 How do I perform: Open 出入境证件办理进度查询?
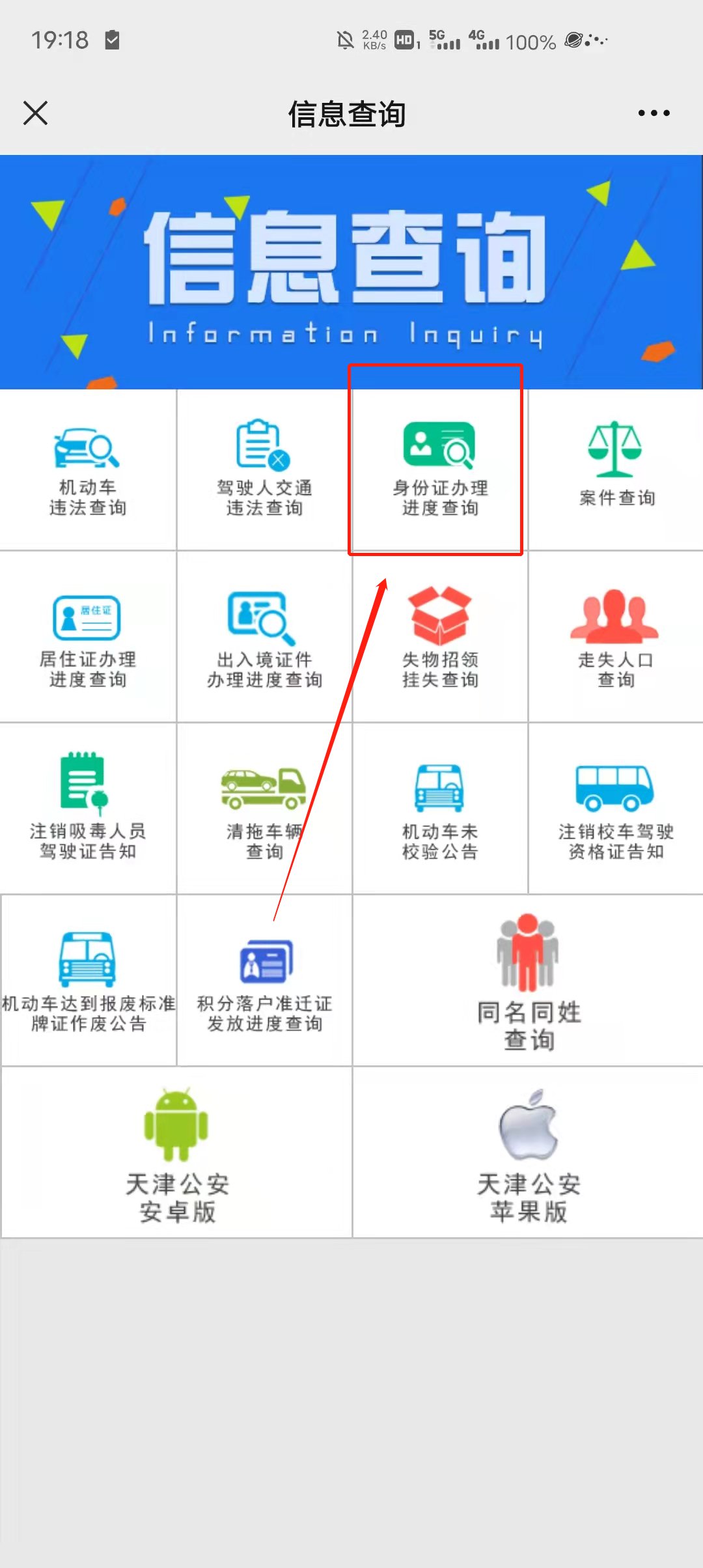coord(264,638)
